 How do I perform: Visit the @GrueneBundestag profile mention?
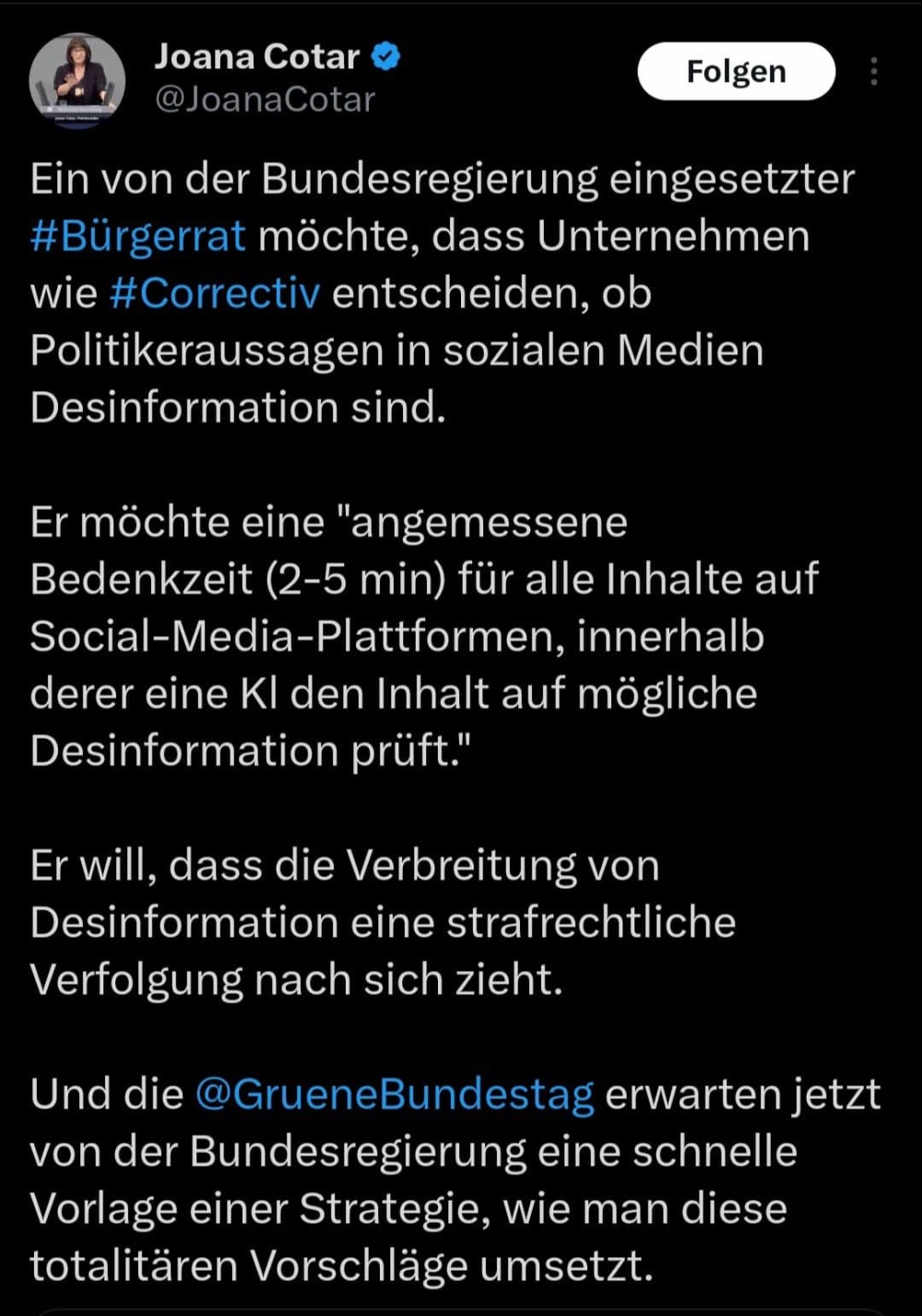[x=395, y=1094]
